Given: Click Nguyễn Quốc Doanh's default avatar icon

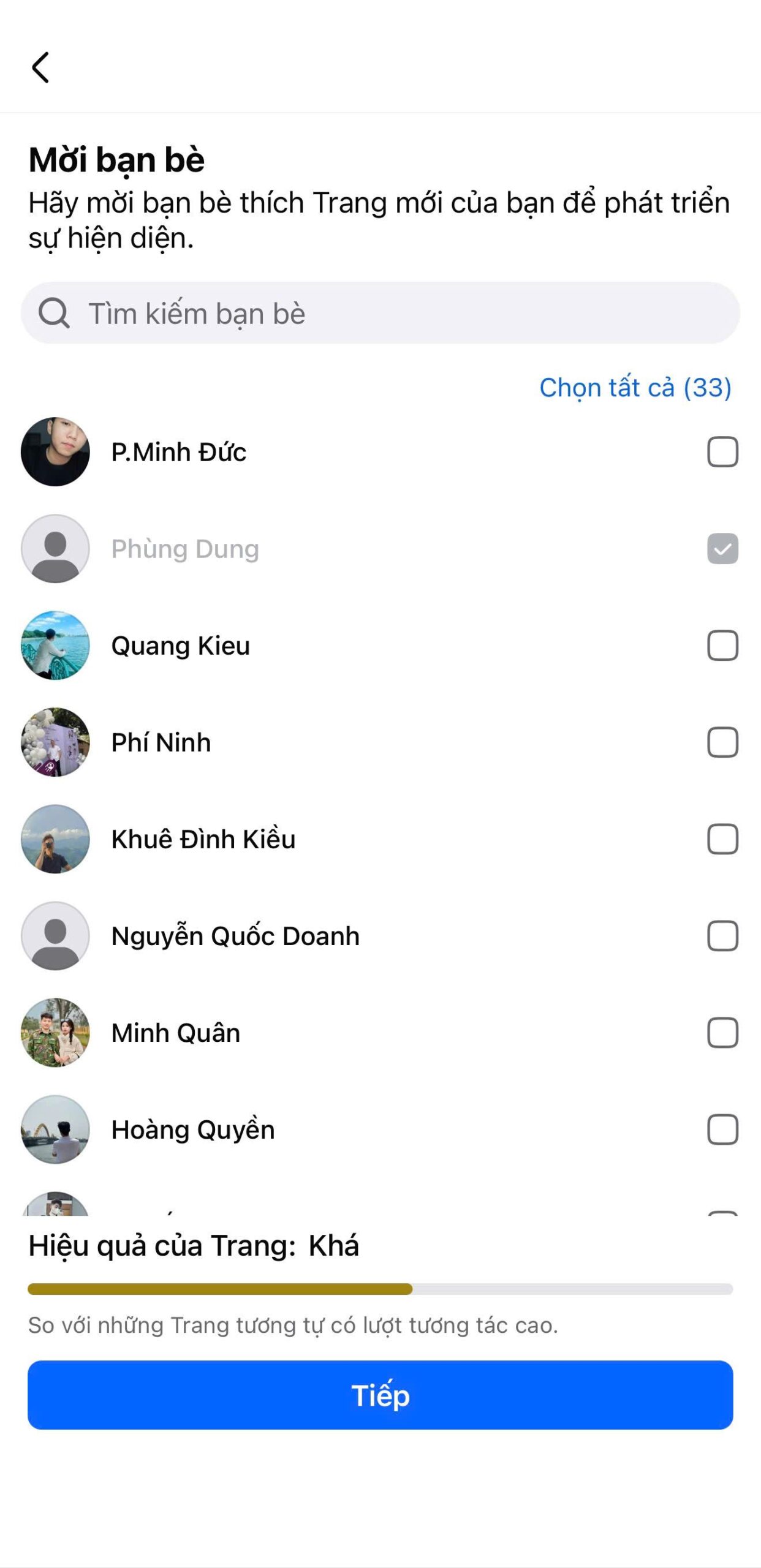Looking at the screenshot, I should pyautogui.click(x=55, y=935).
